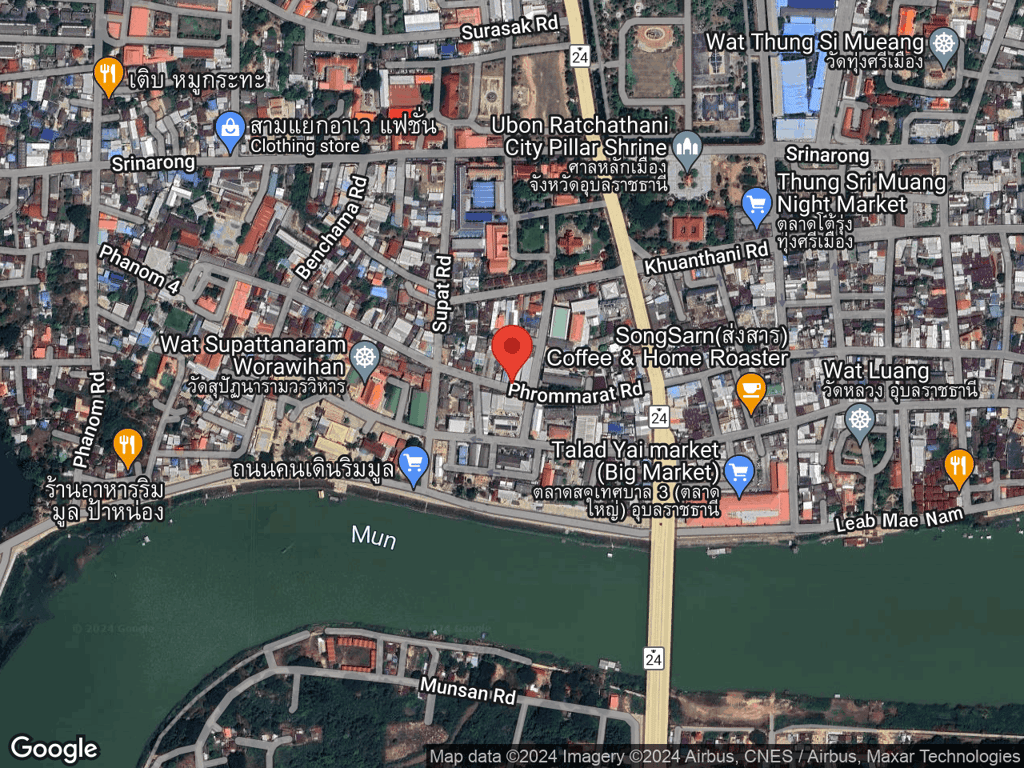1024x768 pixels.
Task: Open Thung Sri Muang Night Market pin
Action: tap(757, 206)
